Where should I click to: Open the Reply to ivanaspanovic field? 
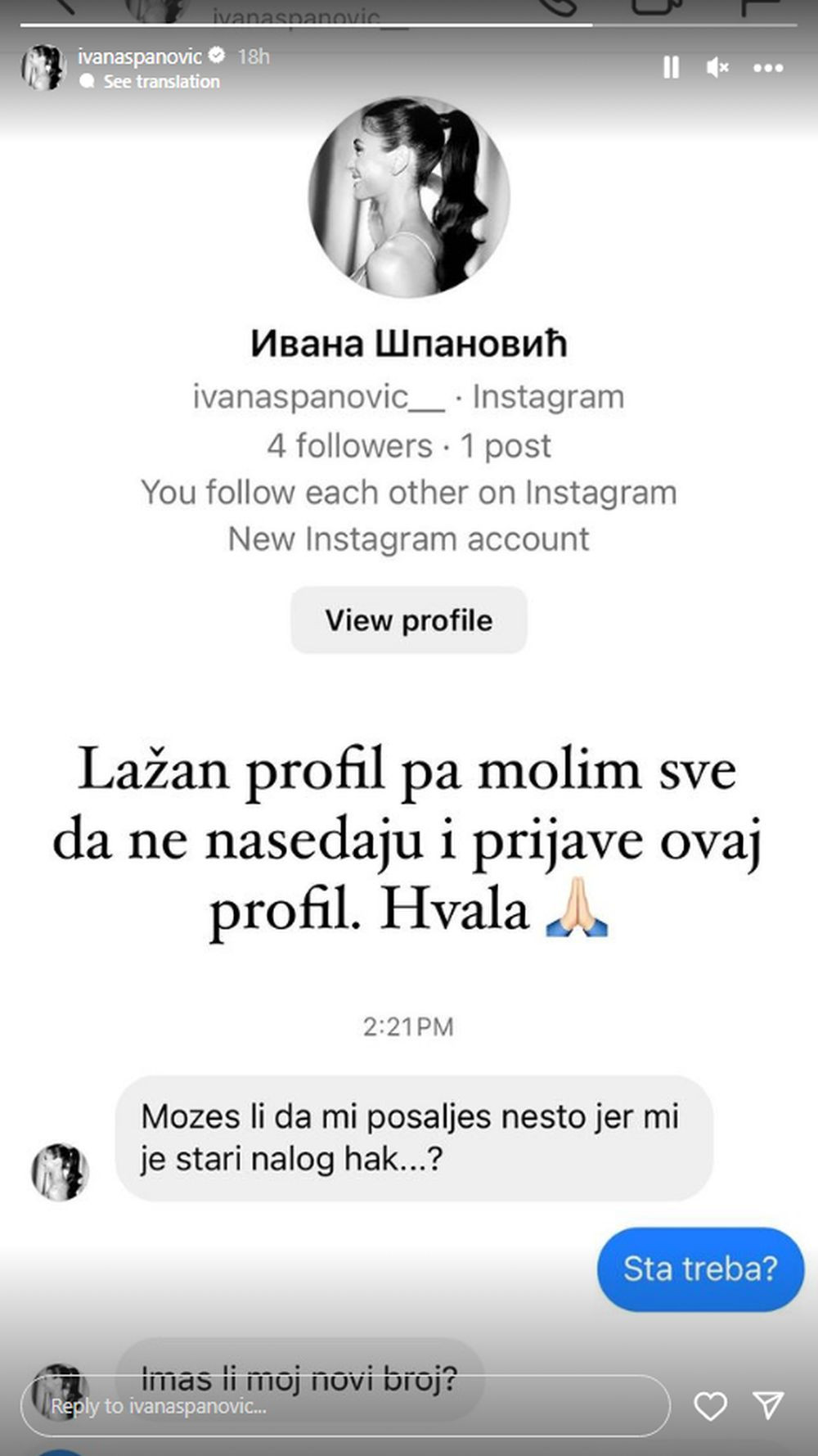coord(344,1406)
